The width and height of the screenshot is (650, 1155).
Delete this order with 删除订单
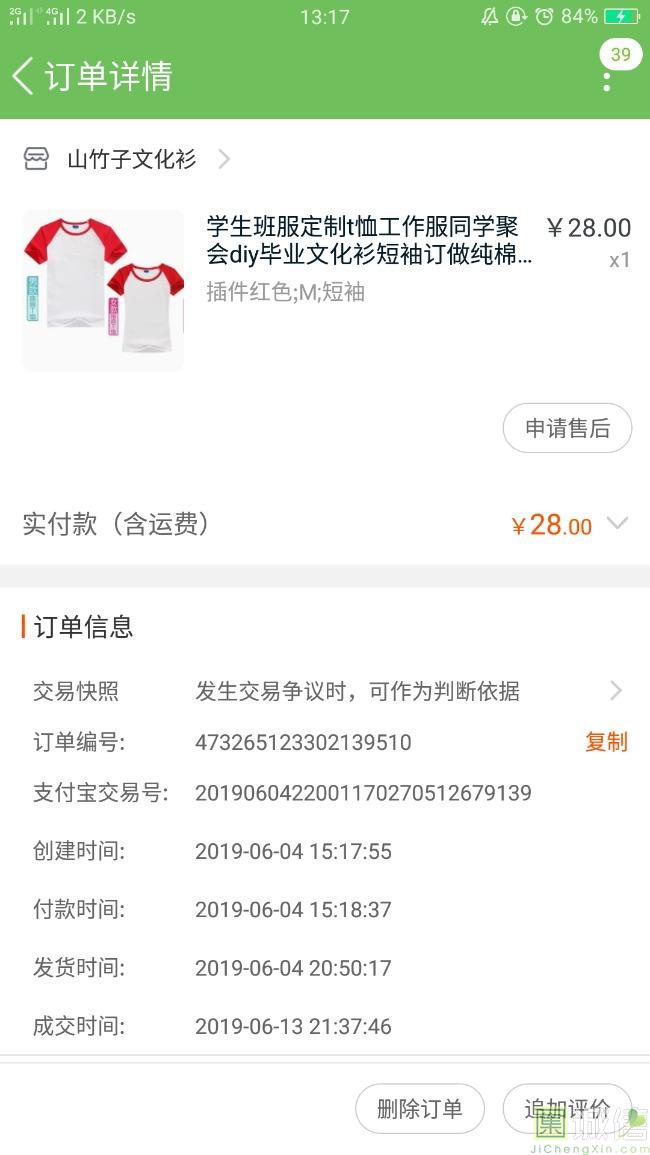(x=420, y=1108)
